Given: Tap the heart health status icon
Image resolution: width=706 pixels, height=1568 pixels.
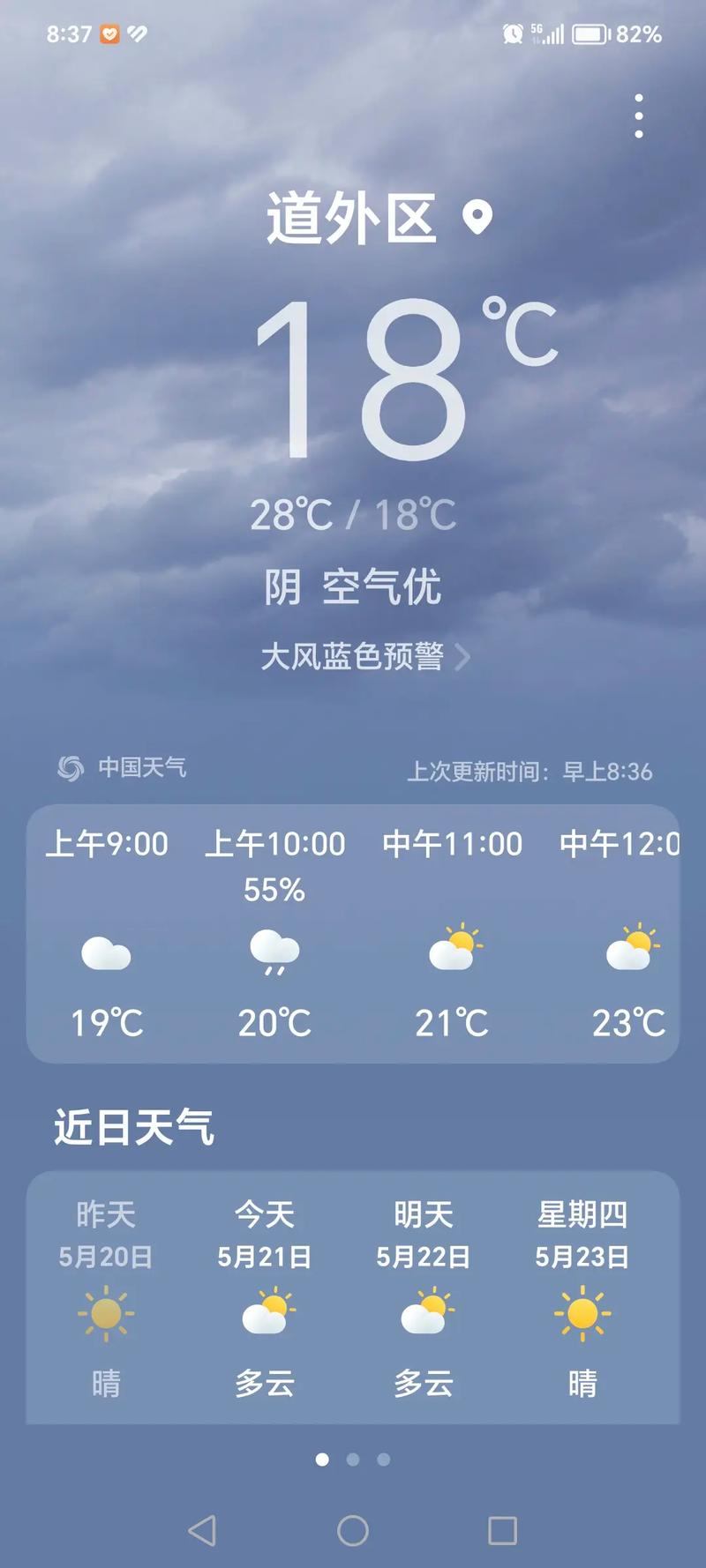Looking at the screenshot, I should coord(108,32).
